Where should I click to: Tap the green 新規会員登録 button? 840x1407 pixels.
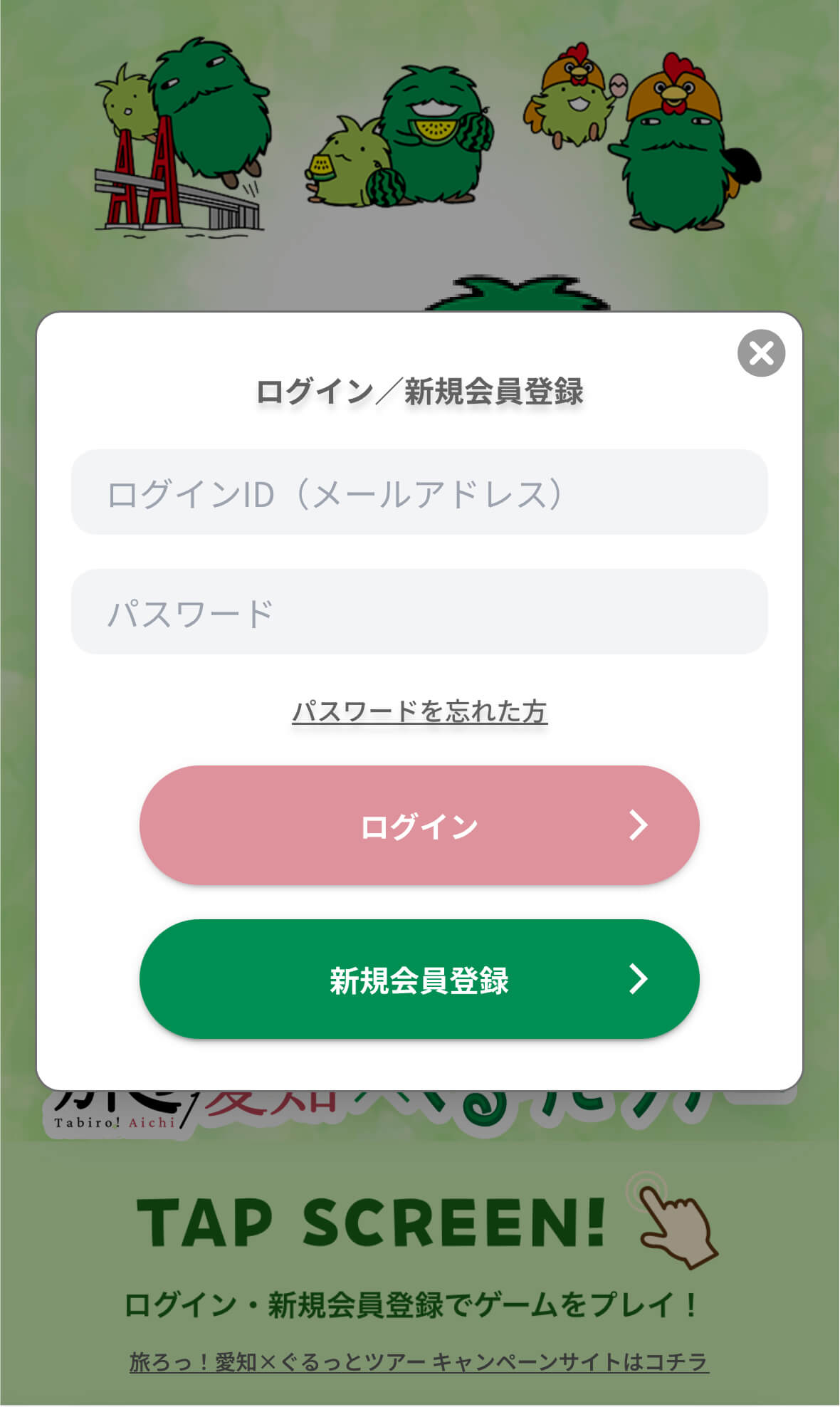(x=419, y=979)
